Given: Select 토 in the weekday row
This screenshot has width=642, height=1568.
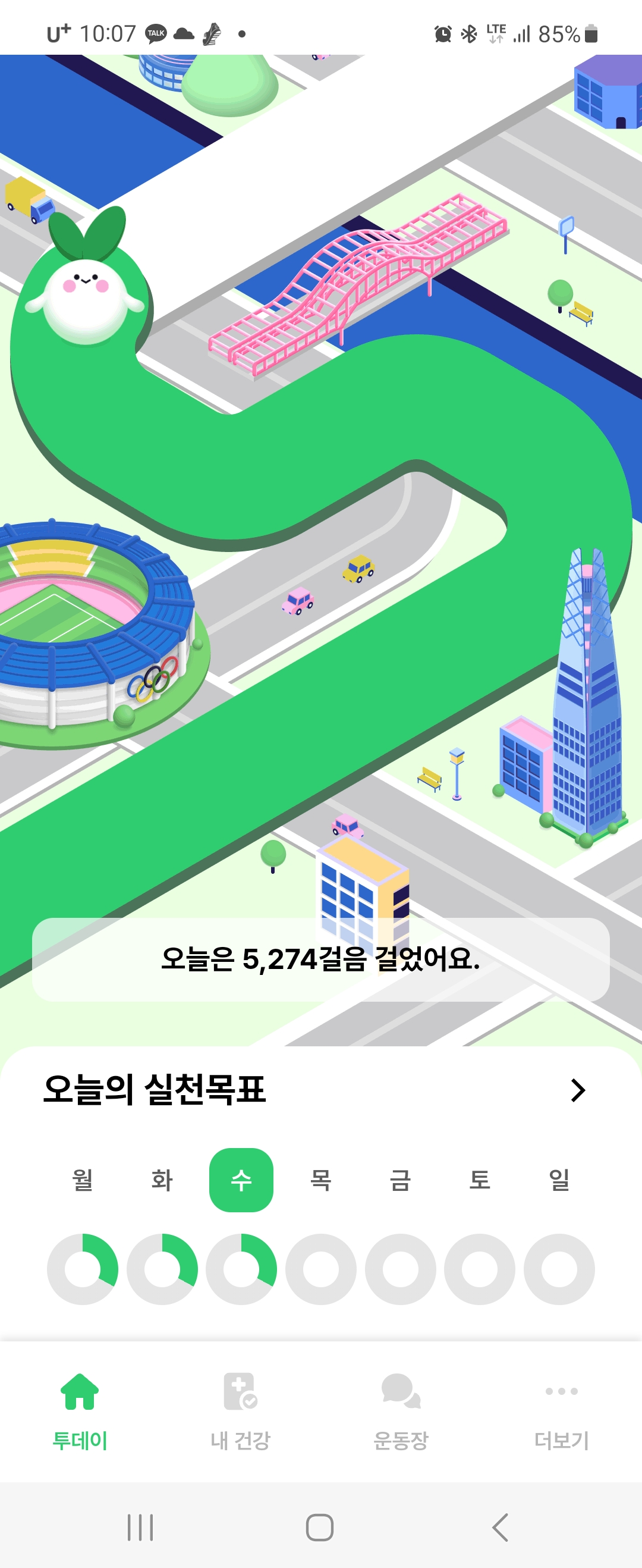Looking at the screenshot, I should point(480,1180).
